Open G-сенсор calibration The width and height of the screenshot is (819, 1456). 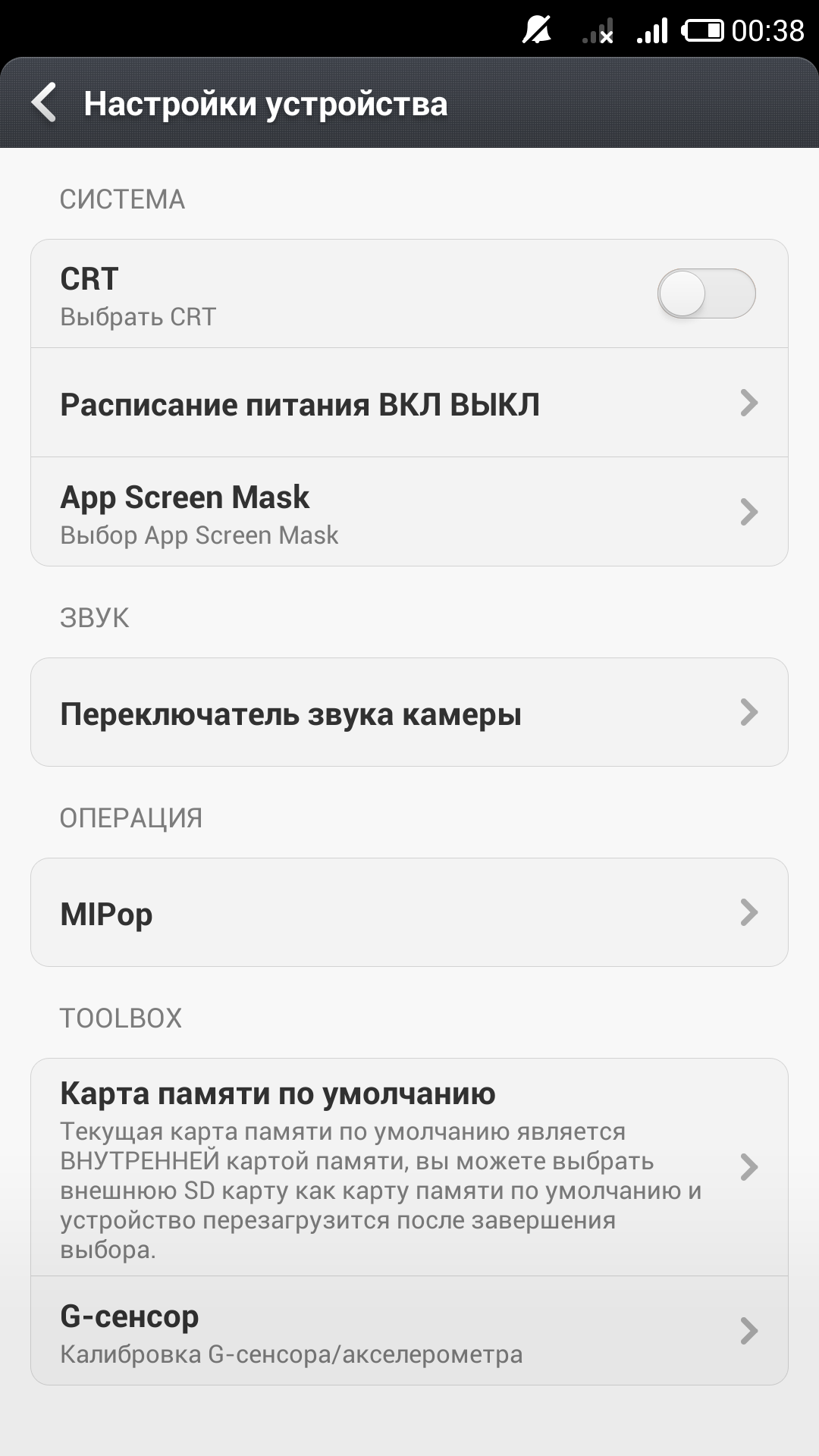pyautogui.click(x=409, y=1332)
